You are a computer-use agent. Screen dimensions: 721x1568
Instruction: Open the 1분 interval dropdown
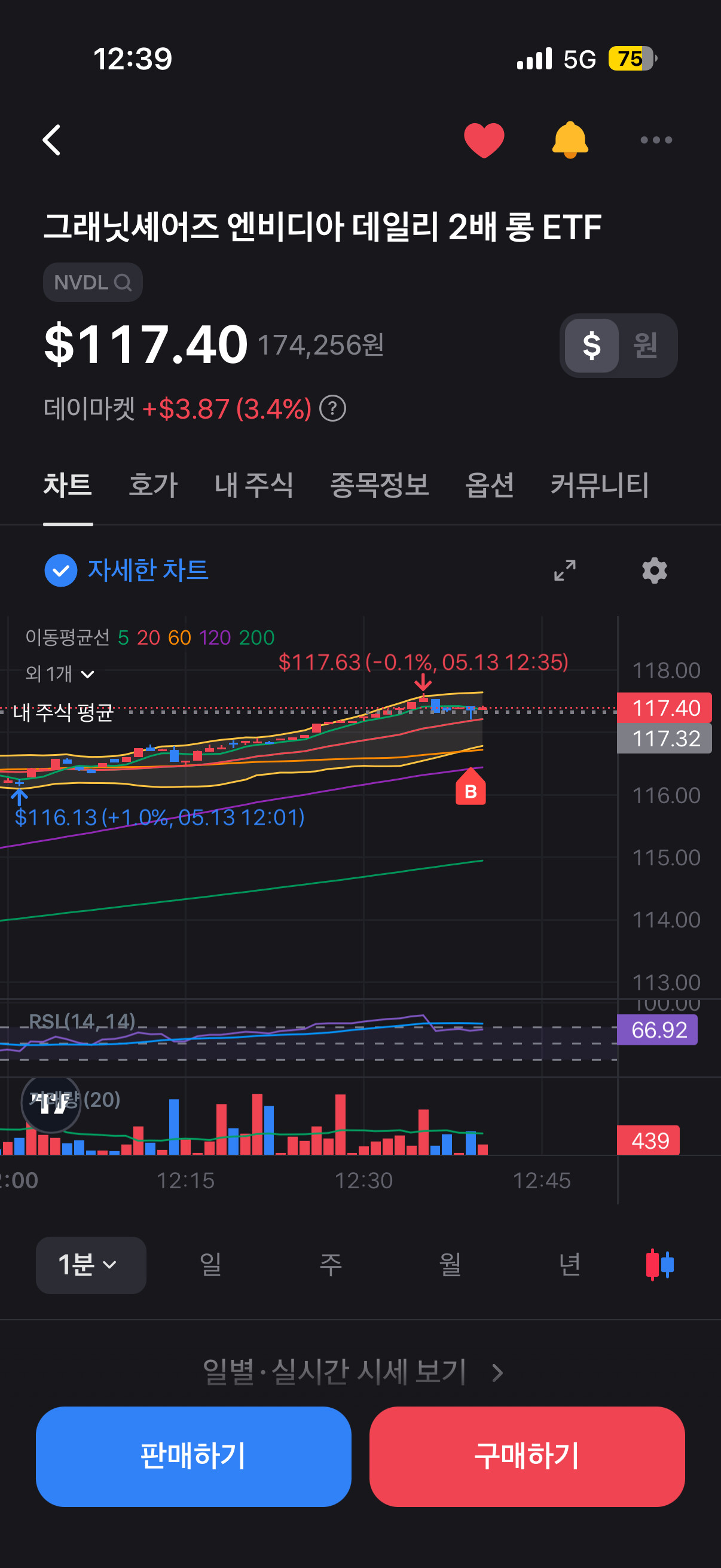tap(91, 1265)
